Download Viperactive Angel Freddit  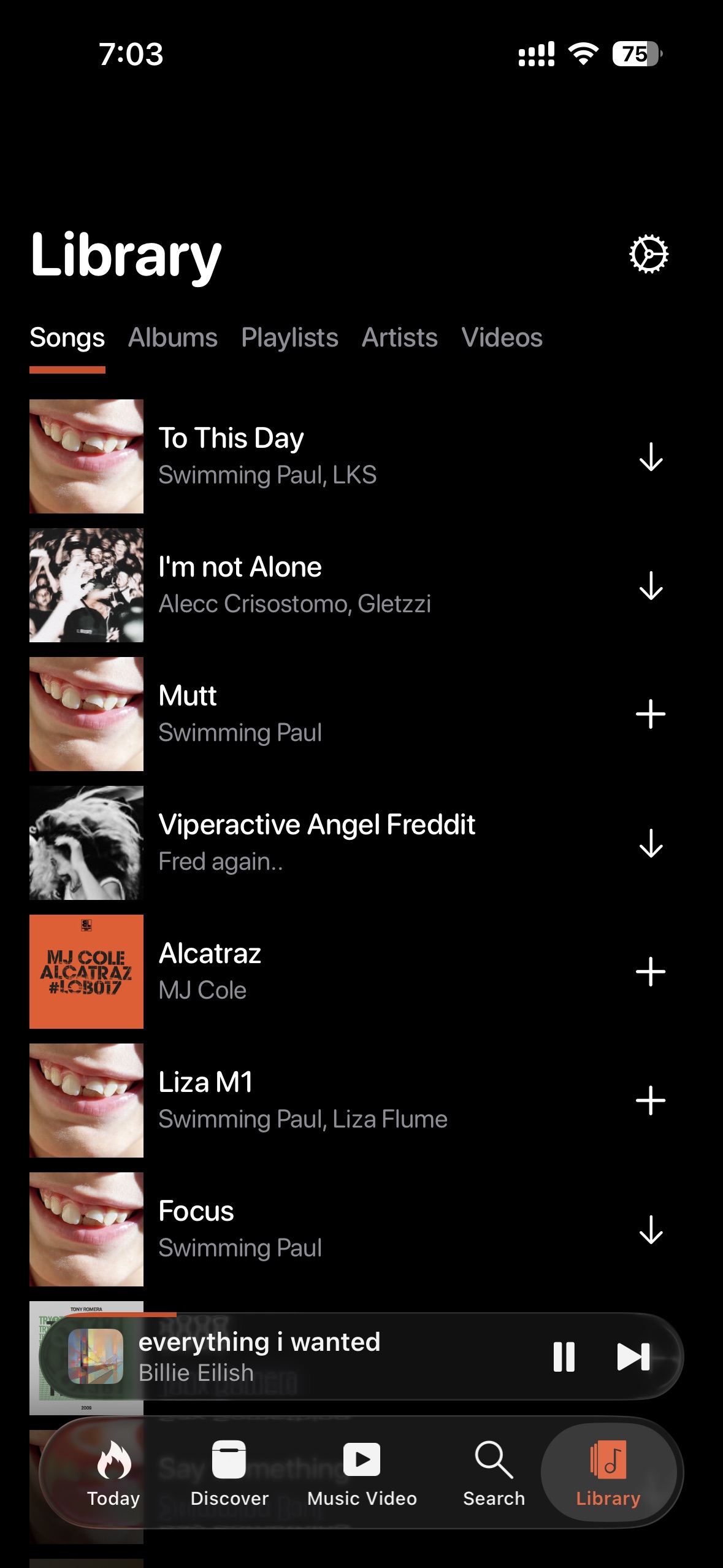(x=651, y=844)
